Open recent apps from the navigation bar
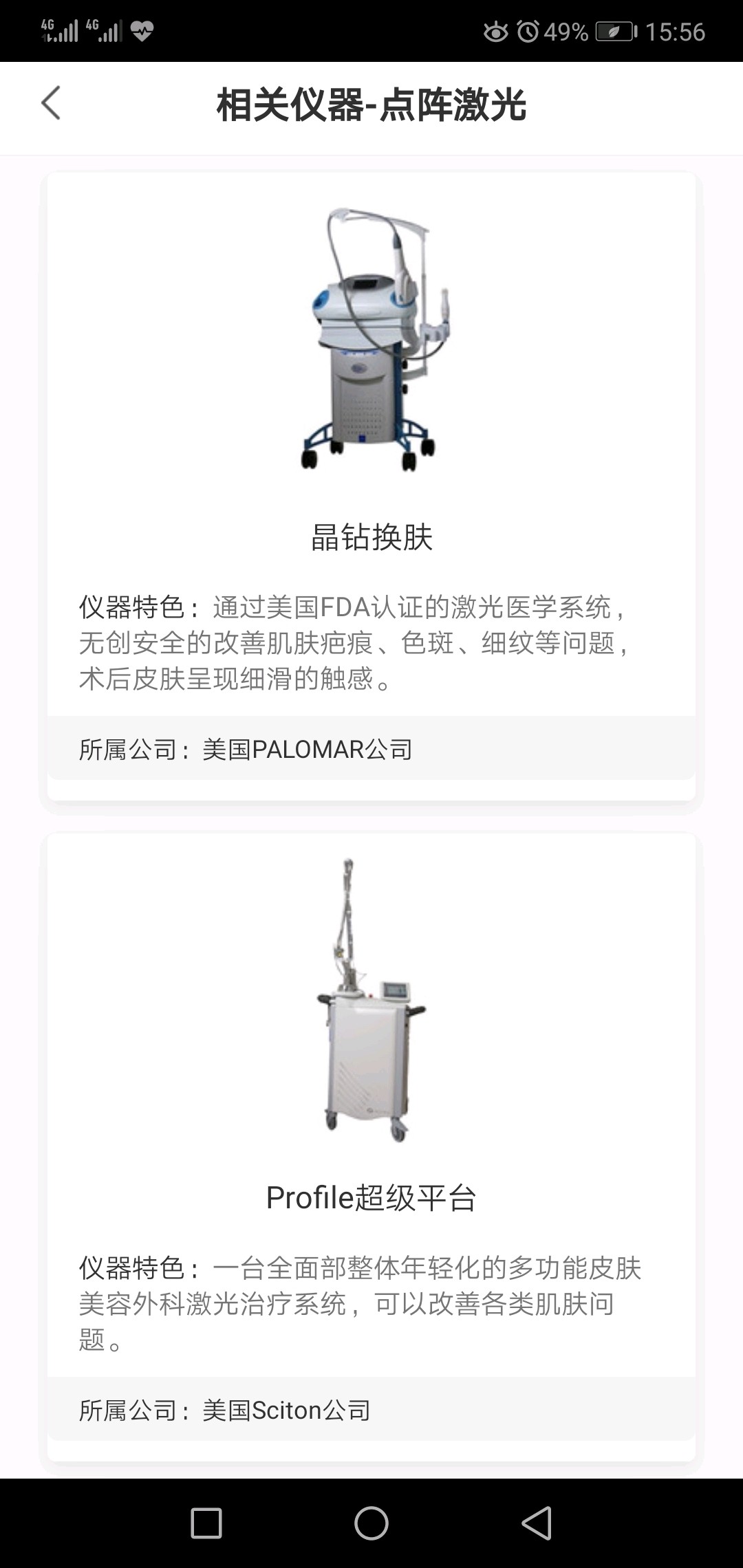Viewport: 743px width, 1568px height. click(206, 1523)
